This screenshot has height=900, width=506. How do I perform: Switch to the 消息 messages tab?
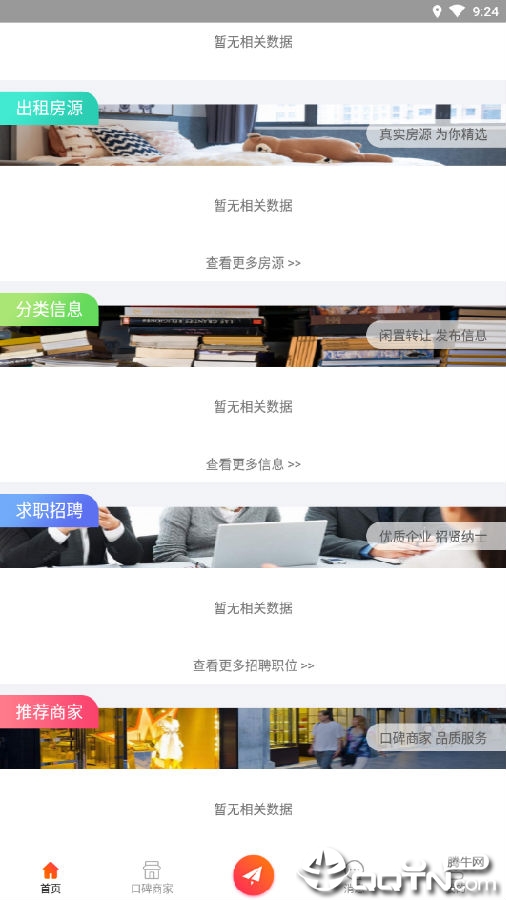[x=355, y=877]
